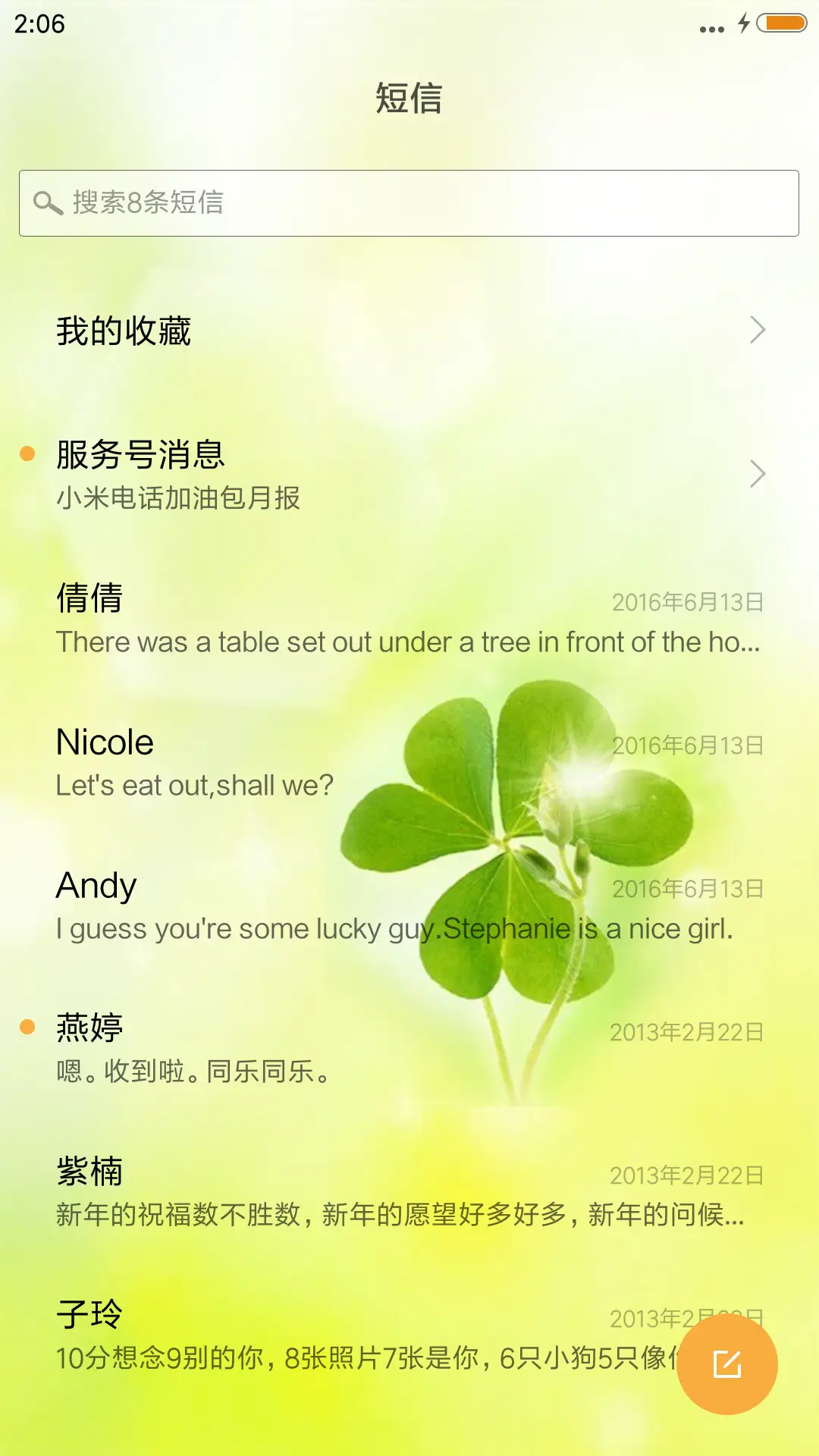Open the 服务号消息 service messages
The width and height of the screenshot is (819, 1456).
(303, 470)
